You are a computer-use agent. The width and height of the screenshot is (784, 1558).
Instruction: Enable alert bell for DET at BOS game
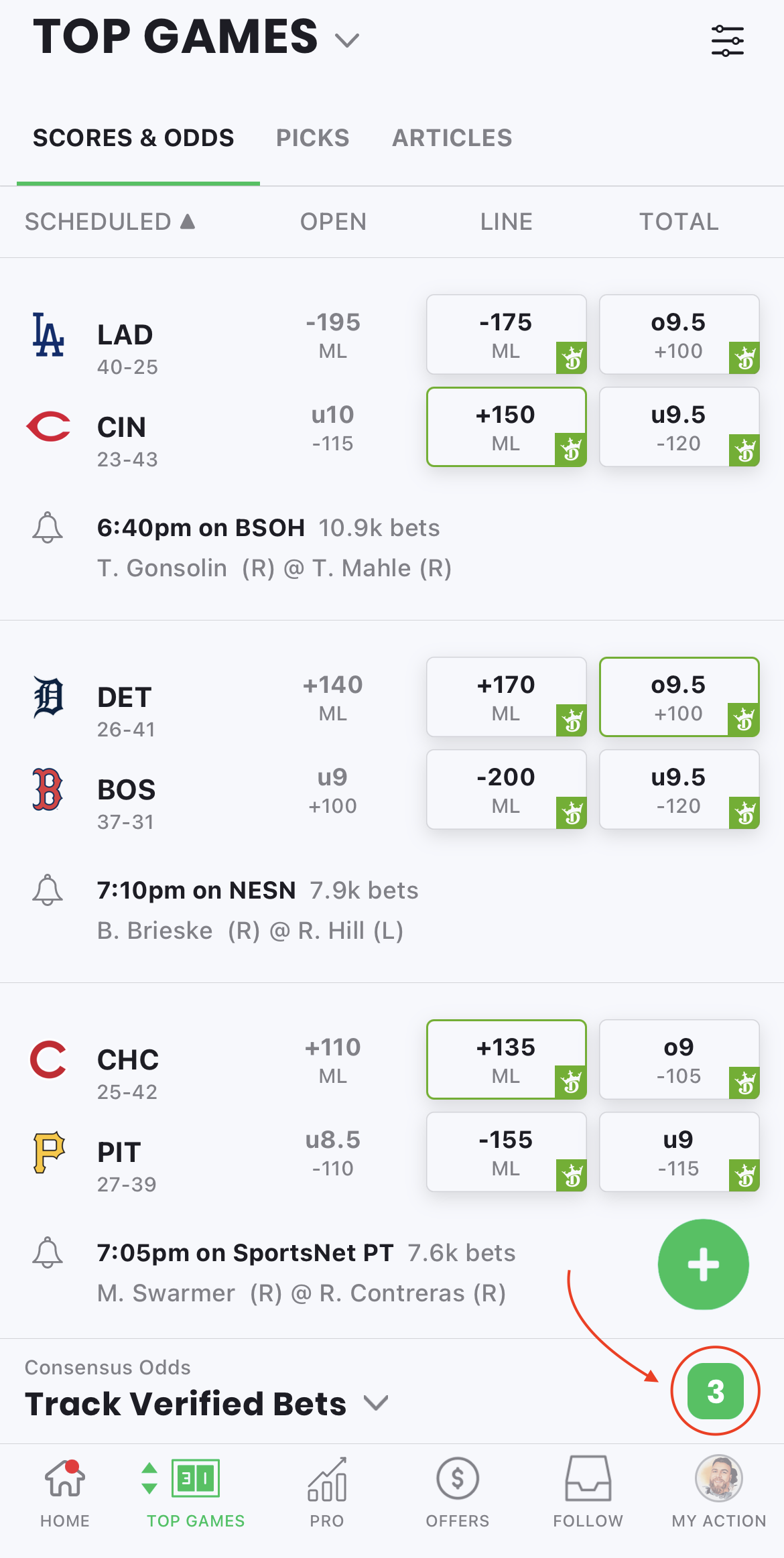[48, 891]
